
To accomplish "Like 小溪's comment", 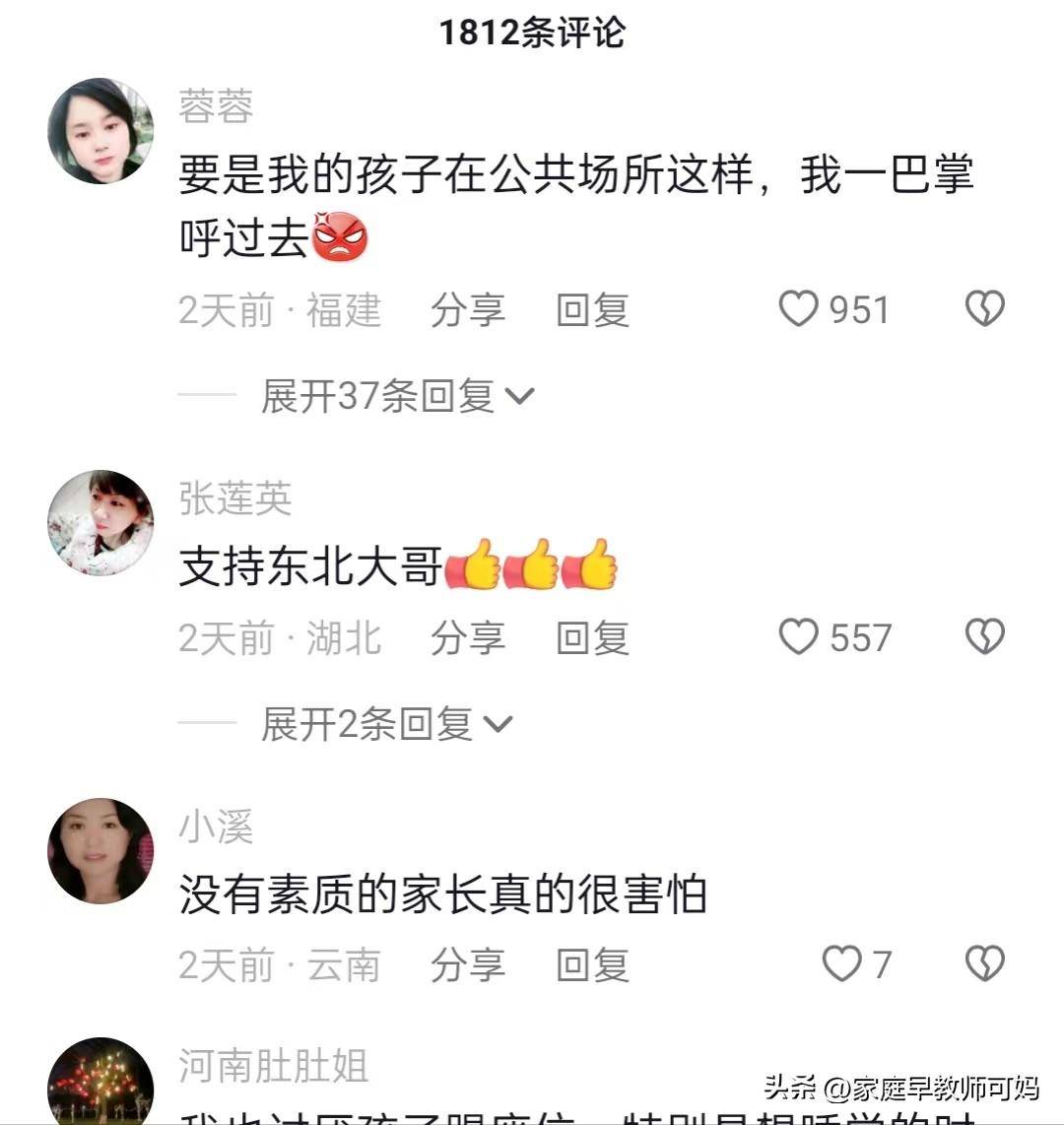I will (x=841, y=964).
